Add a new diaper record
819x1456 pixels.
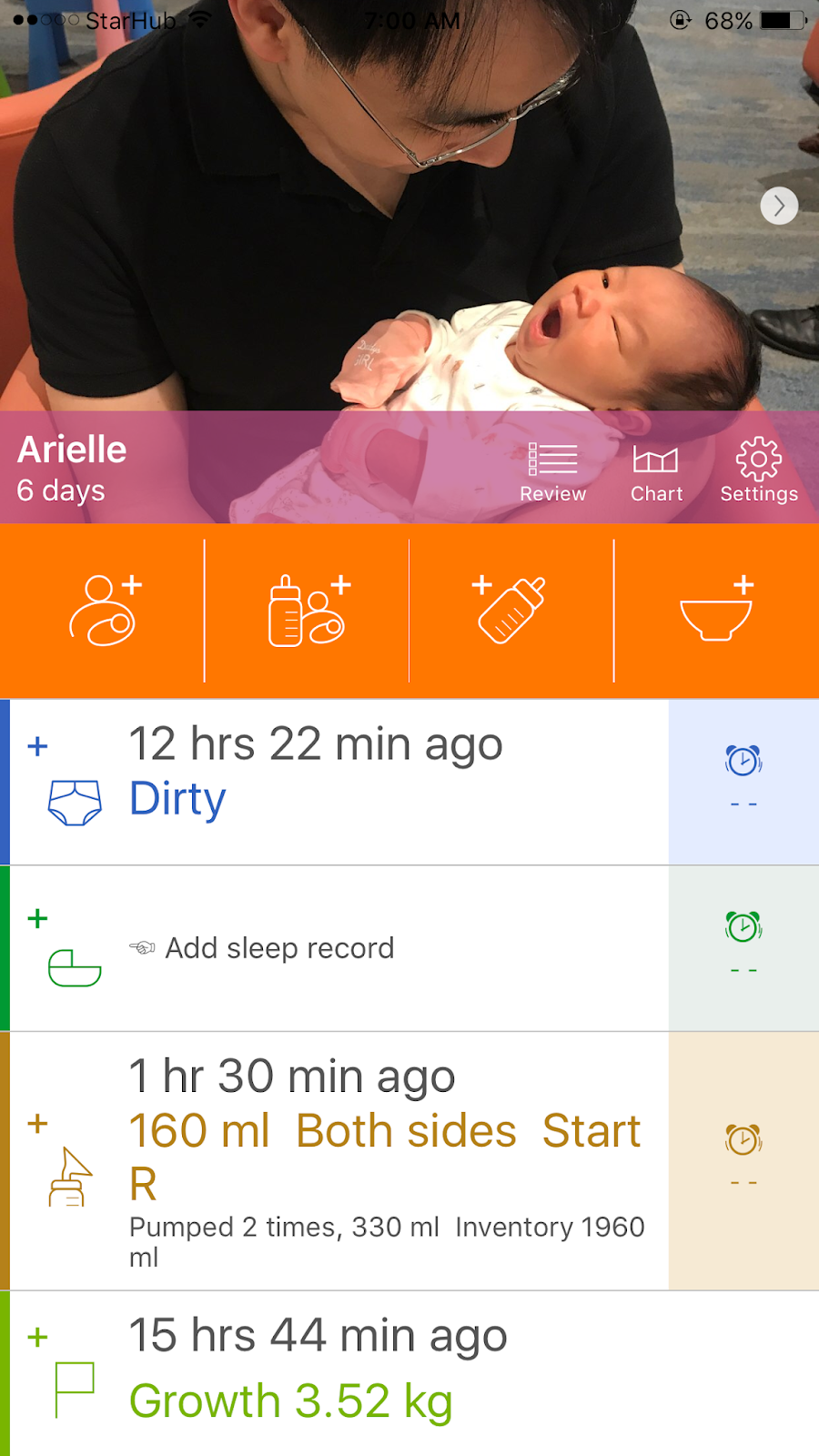click(37, 747)
